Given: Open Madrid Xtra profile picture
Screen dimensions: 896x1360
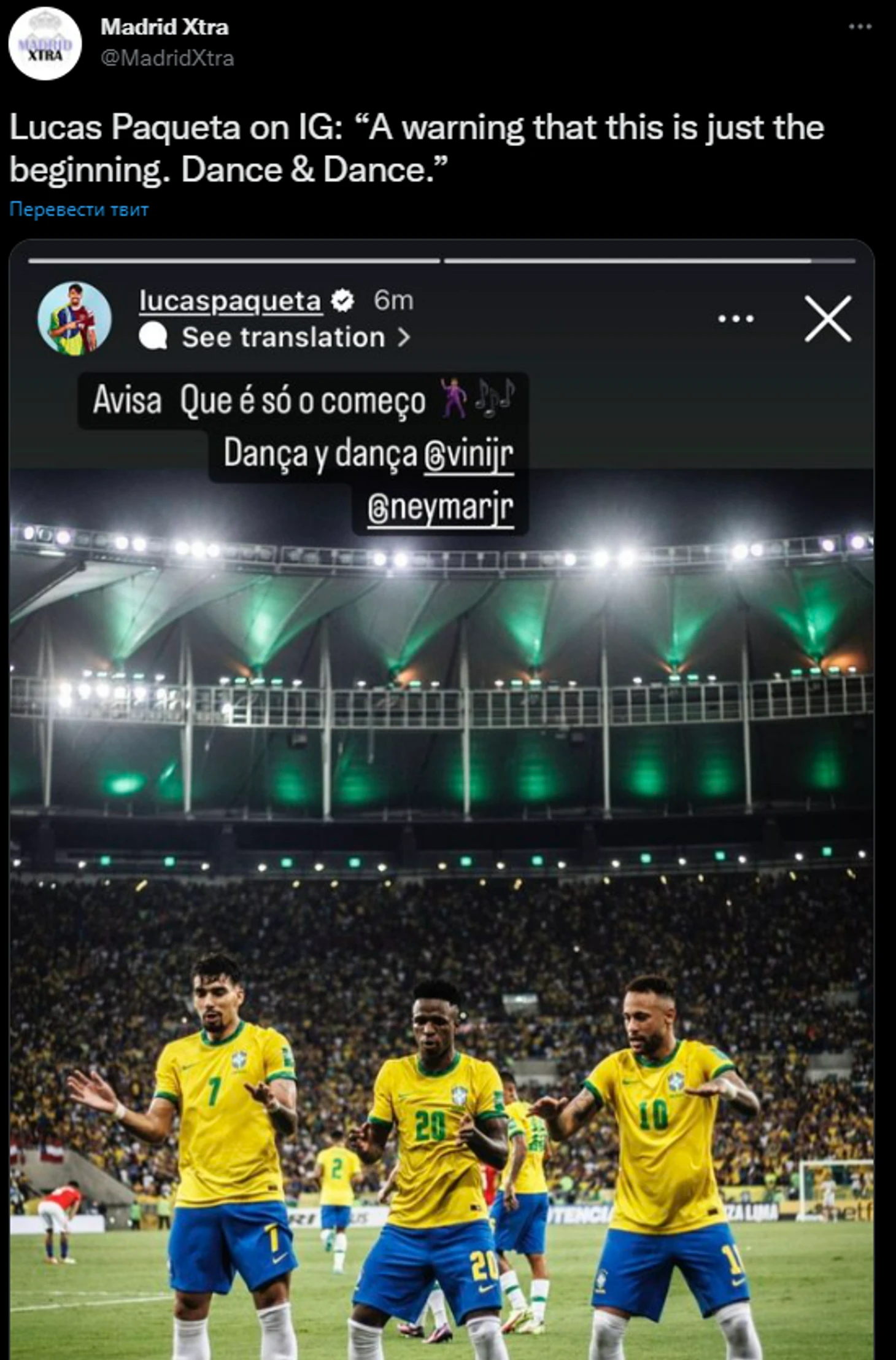Looking at the screenshot, I should 45,44.
